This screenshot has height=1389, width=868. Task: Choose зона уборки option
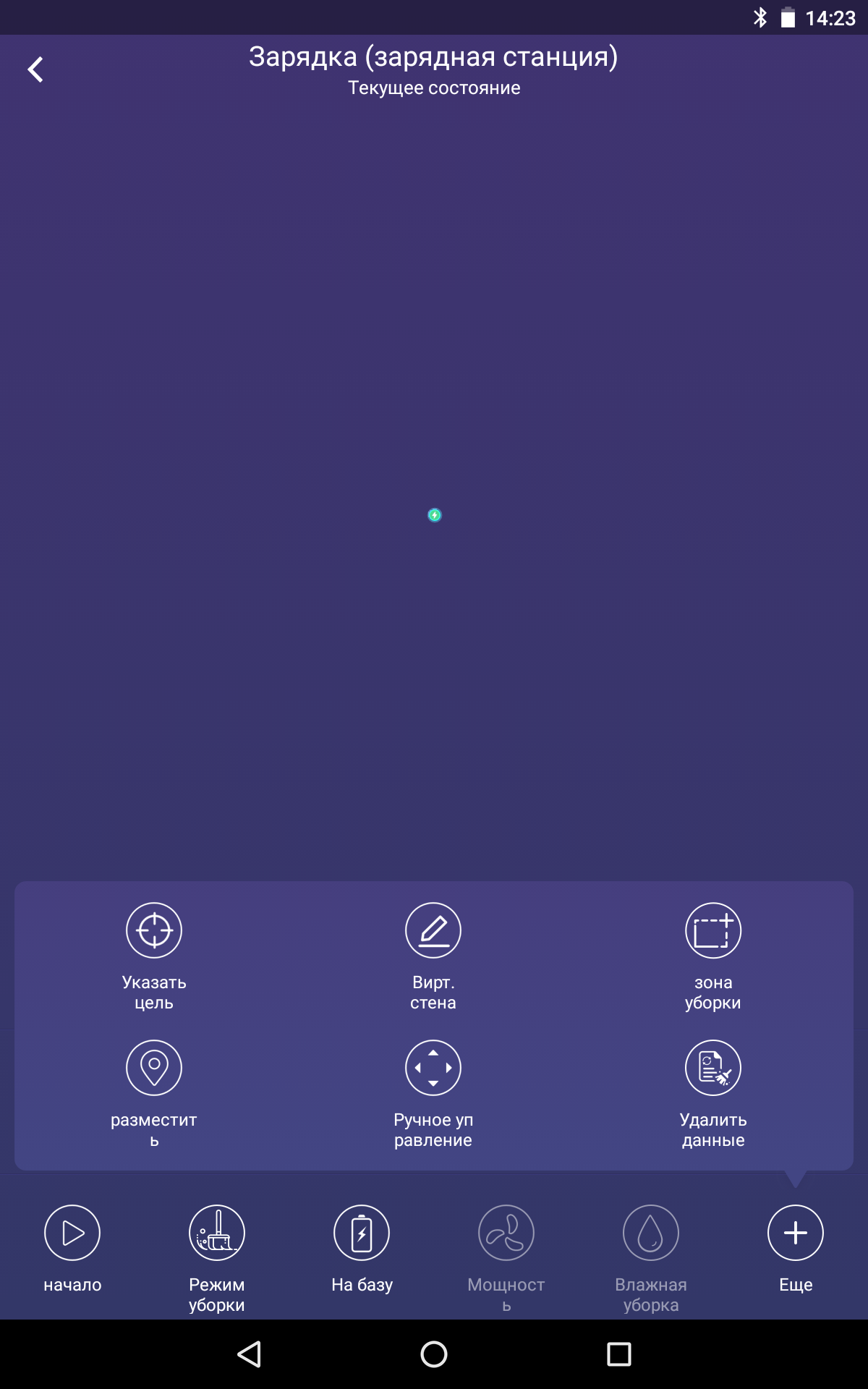click(713, 930)
